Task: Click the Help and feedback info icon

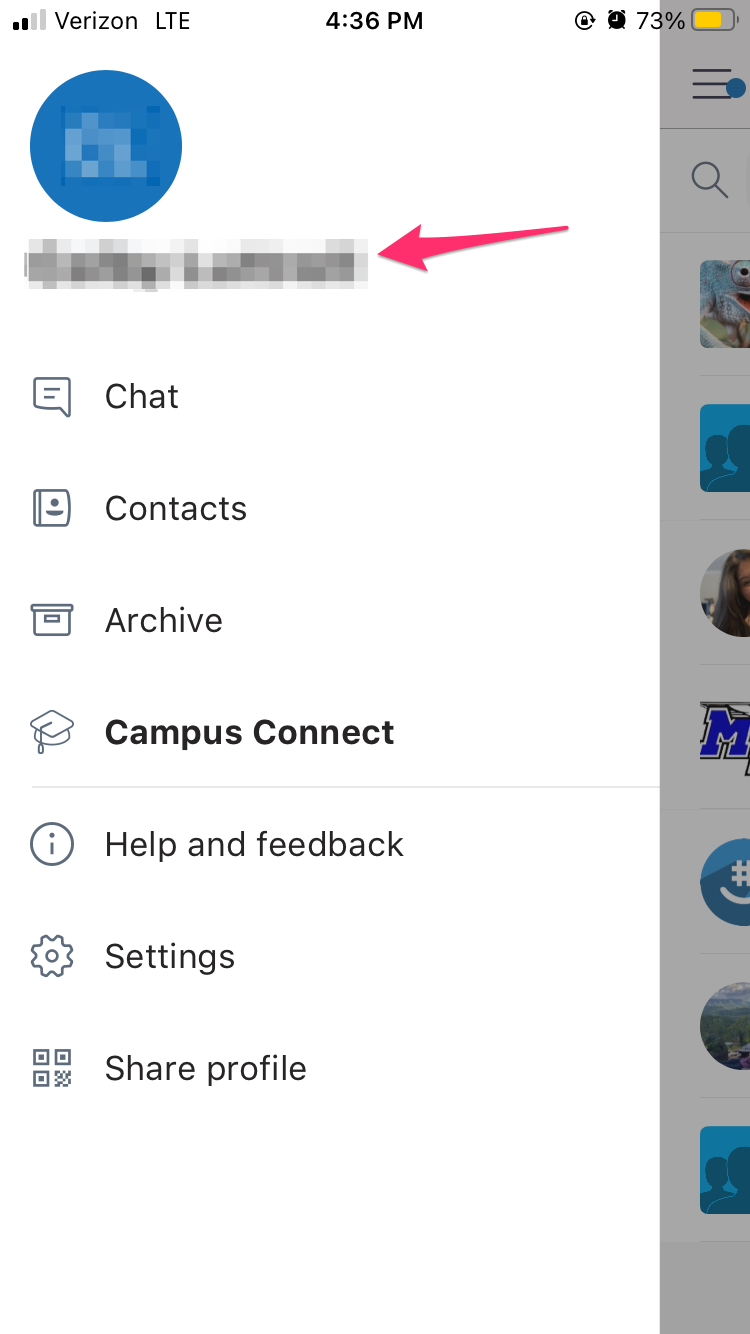Action: [x=52, y=844]
